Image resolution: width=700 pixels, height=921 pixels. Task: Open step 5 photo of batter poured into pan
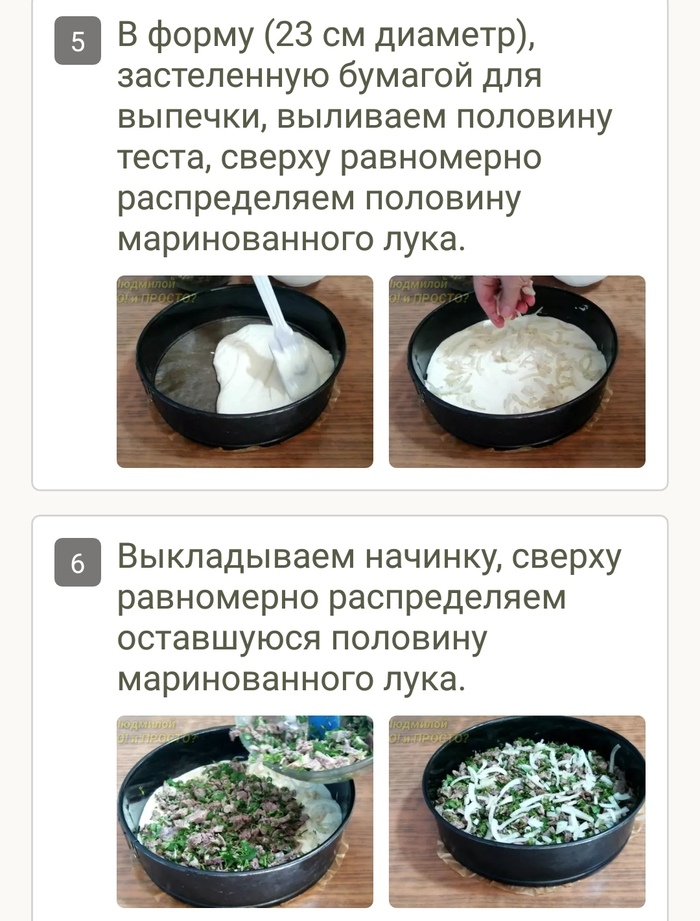245,371
